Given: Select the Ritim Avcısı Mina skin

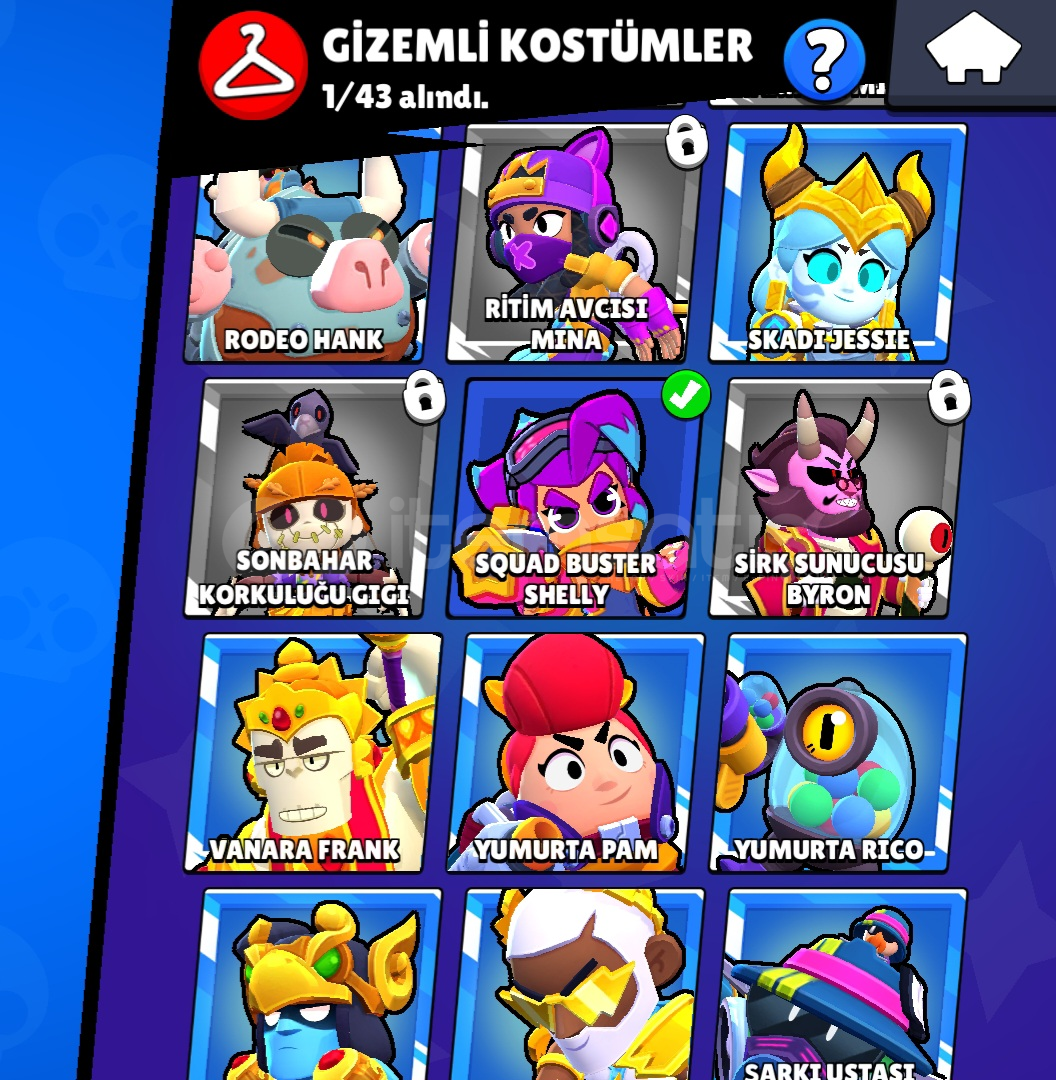Looking at the screenshot, I should [572, 243].
